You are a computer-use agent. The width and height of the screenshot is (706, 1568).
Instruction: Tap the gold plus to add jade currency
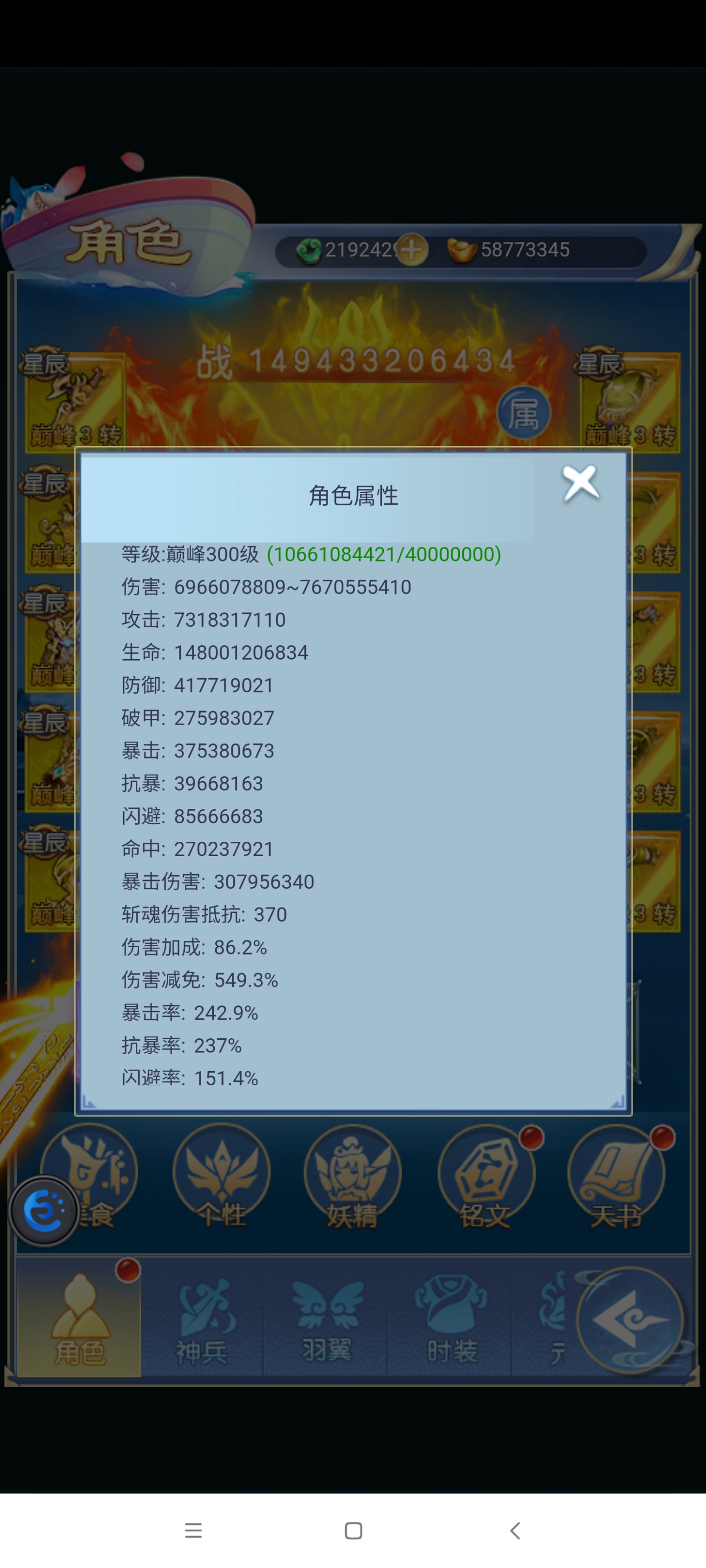(412, 249)
